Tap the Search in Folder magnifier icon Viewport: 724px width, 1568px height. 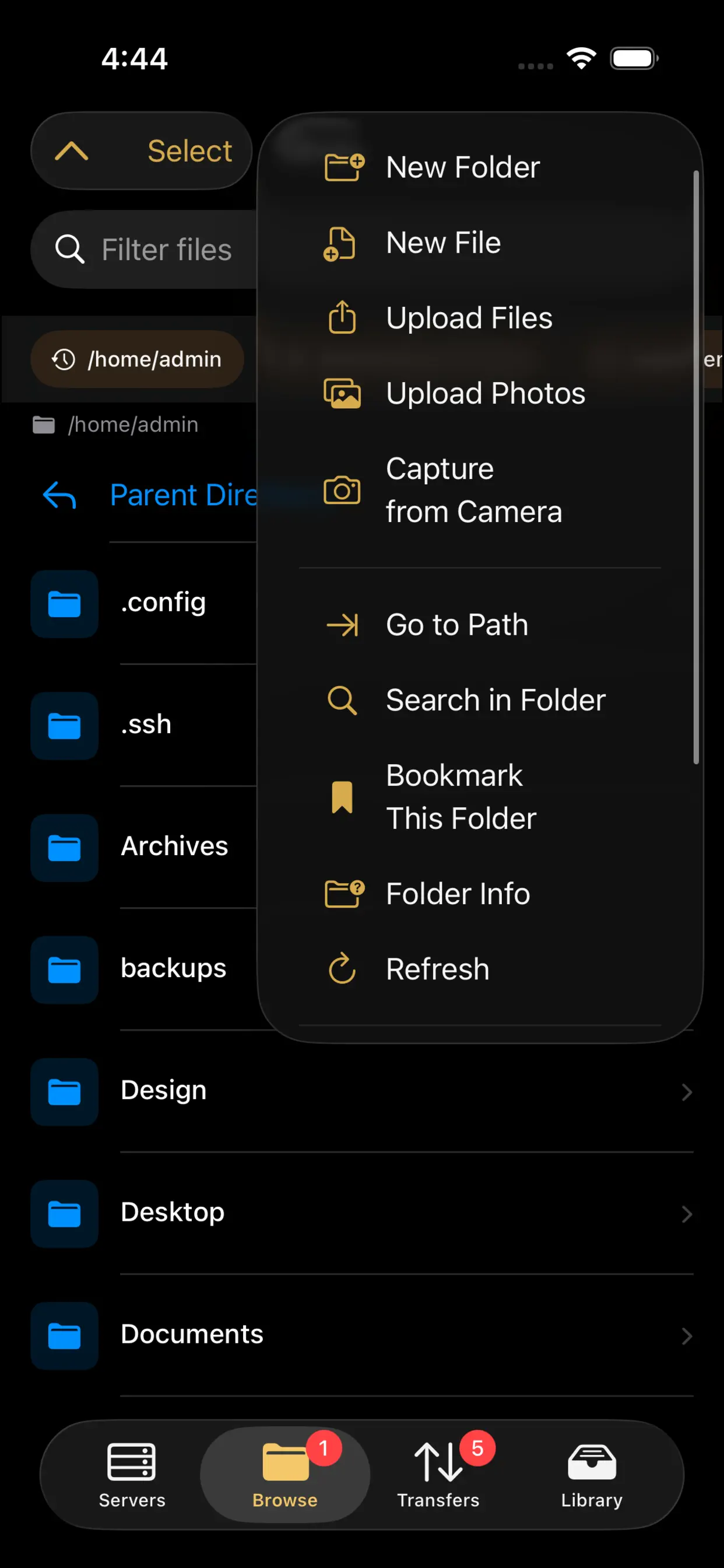click(342, 700)
